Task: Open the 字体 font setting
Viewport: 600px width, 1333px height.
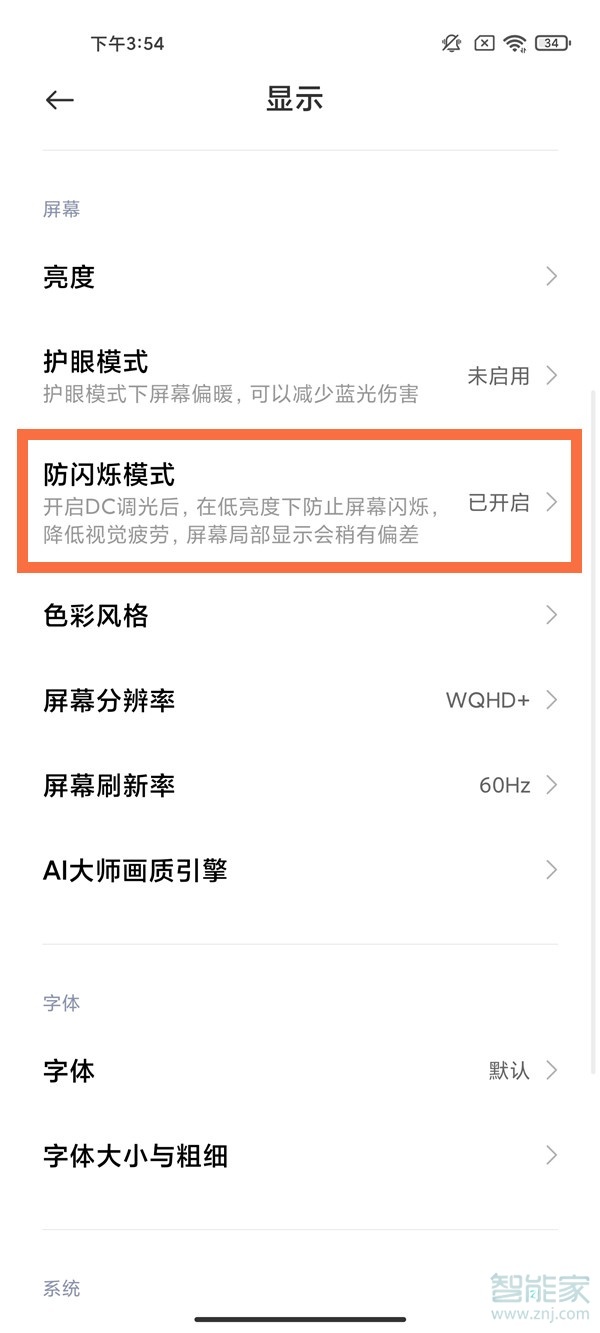Action: (x=299, y=1071)
